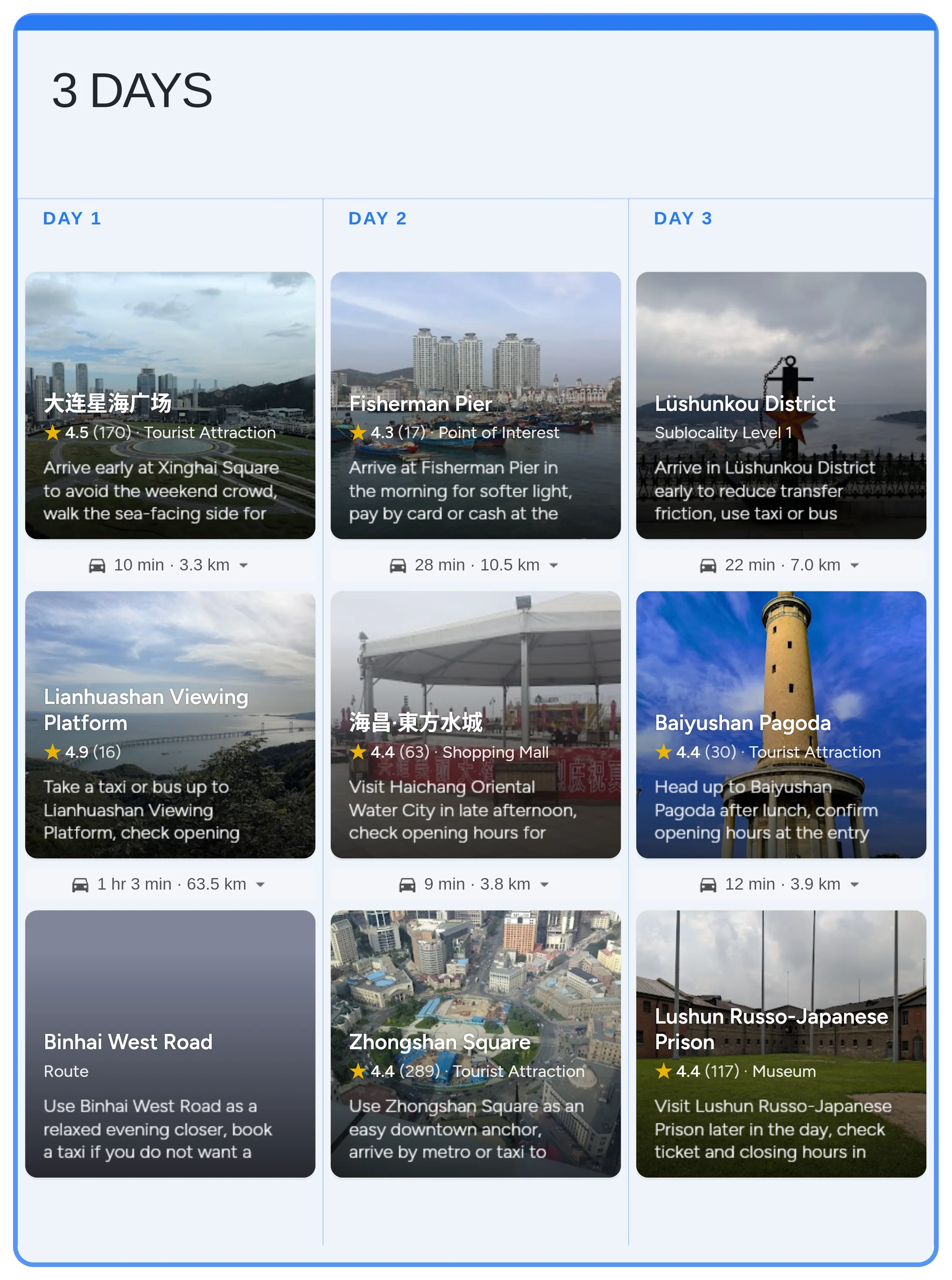Open the 海昌·東方水城 shopping mall card
The height and width of the screenshot is (1280, 952).
tap(475, 724)
